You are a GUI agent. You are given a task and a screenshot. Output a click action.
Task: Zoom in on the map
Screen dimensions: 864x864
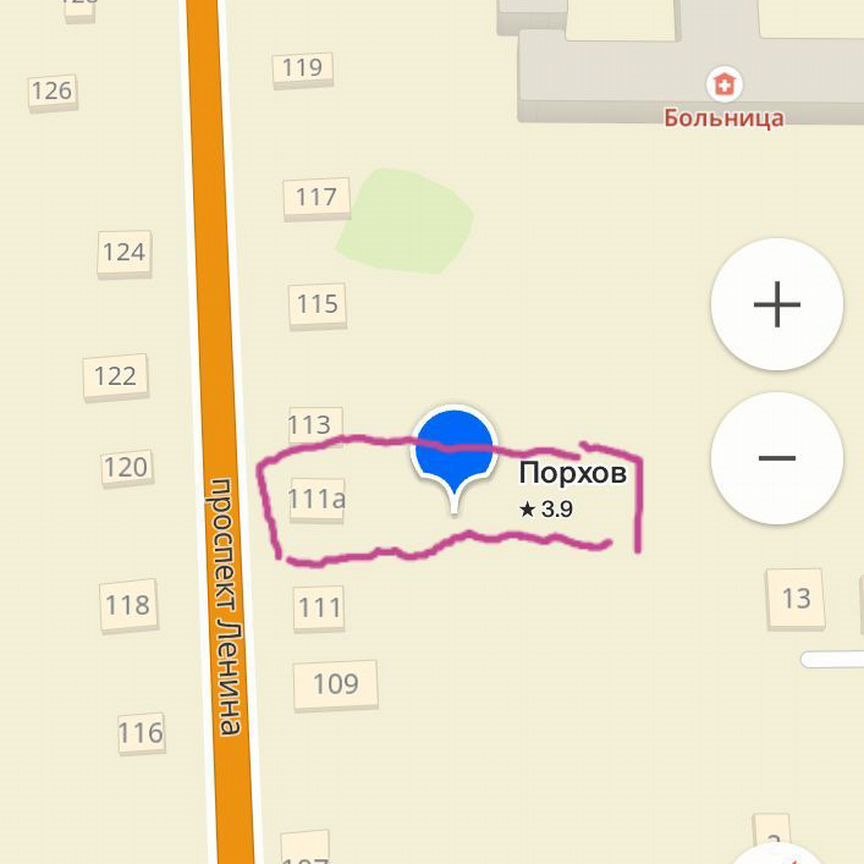tap(777, 304)
